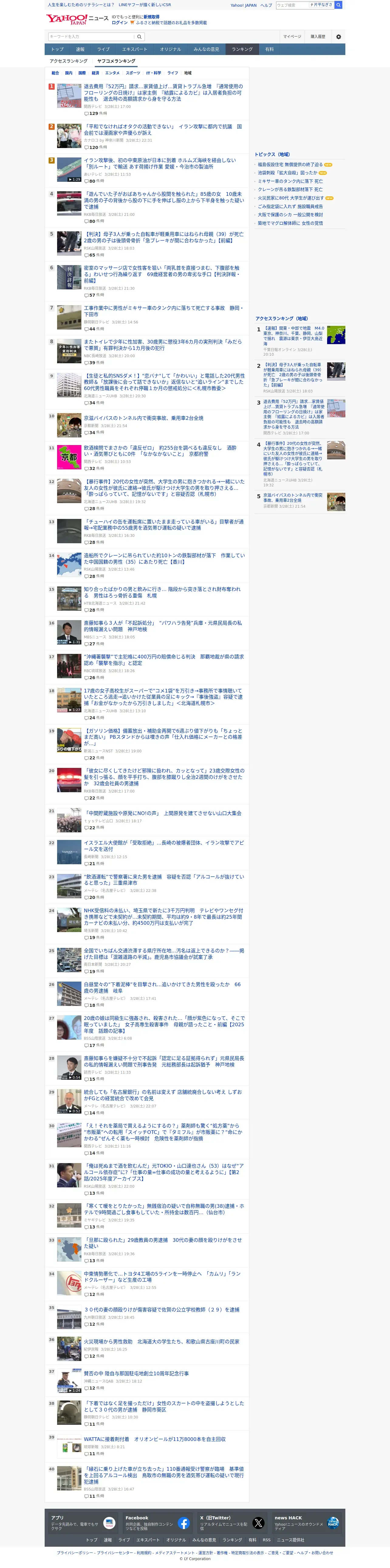Open 購入履歴 purchase history
This screenshot has width=390, height=1568.
click(x=318, y=36)
